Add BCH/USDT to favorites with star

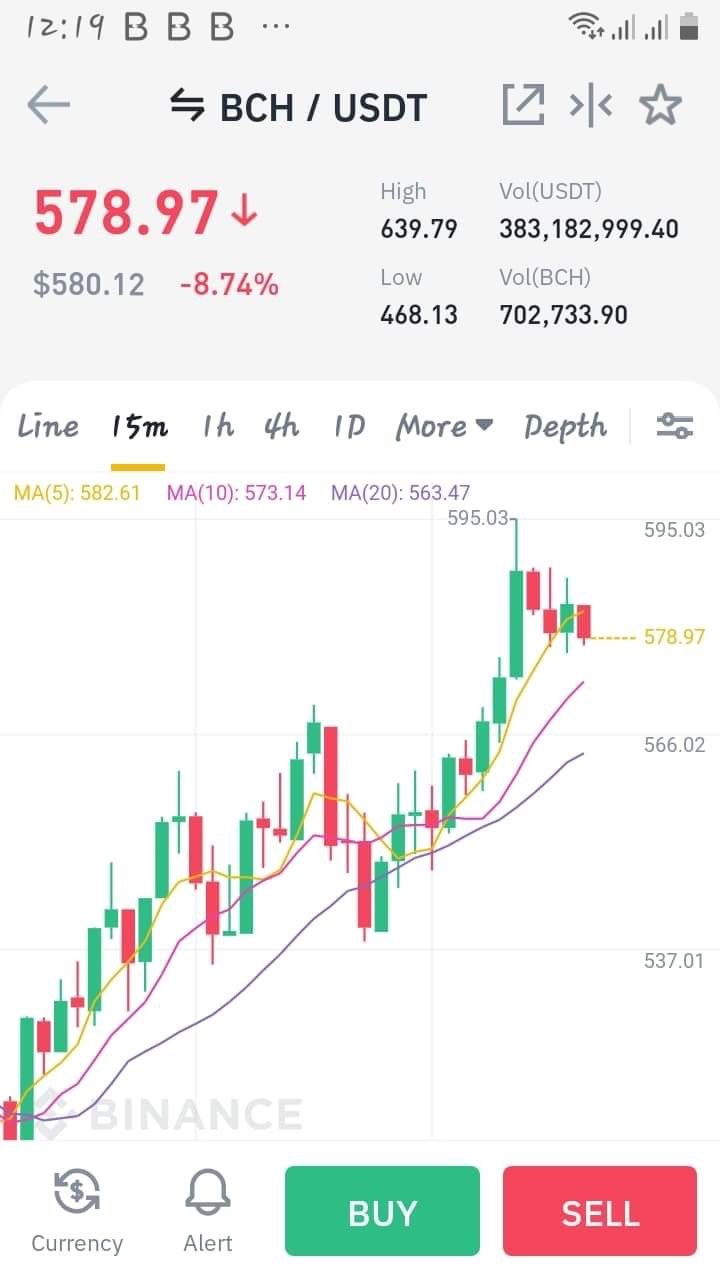(x=660, y=105)
